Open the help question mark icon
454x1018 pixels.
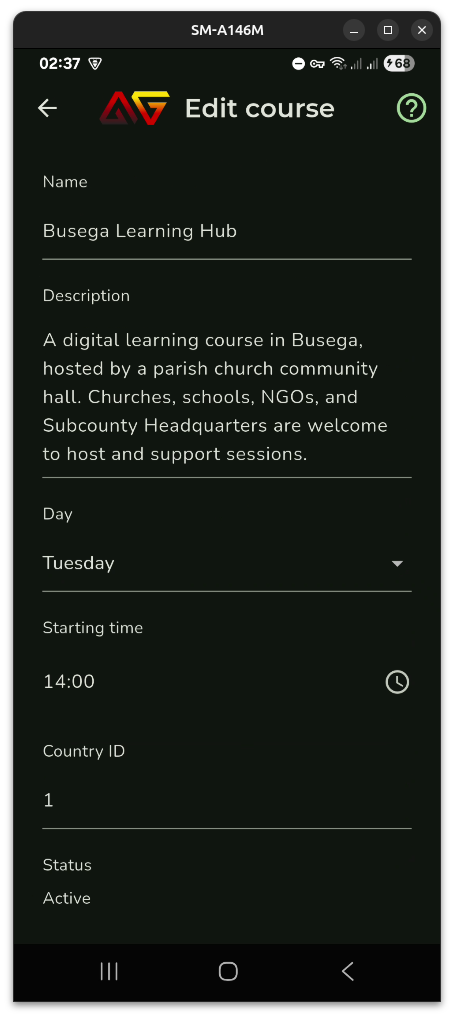[411, 108]
